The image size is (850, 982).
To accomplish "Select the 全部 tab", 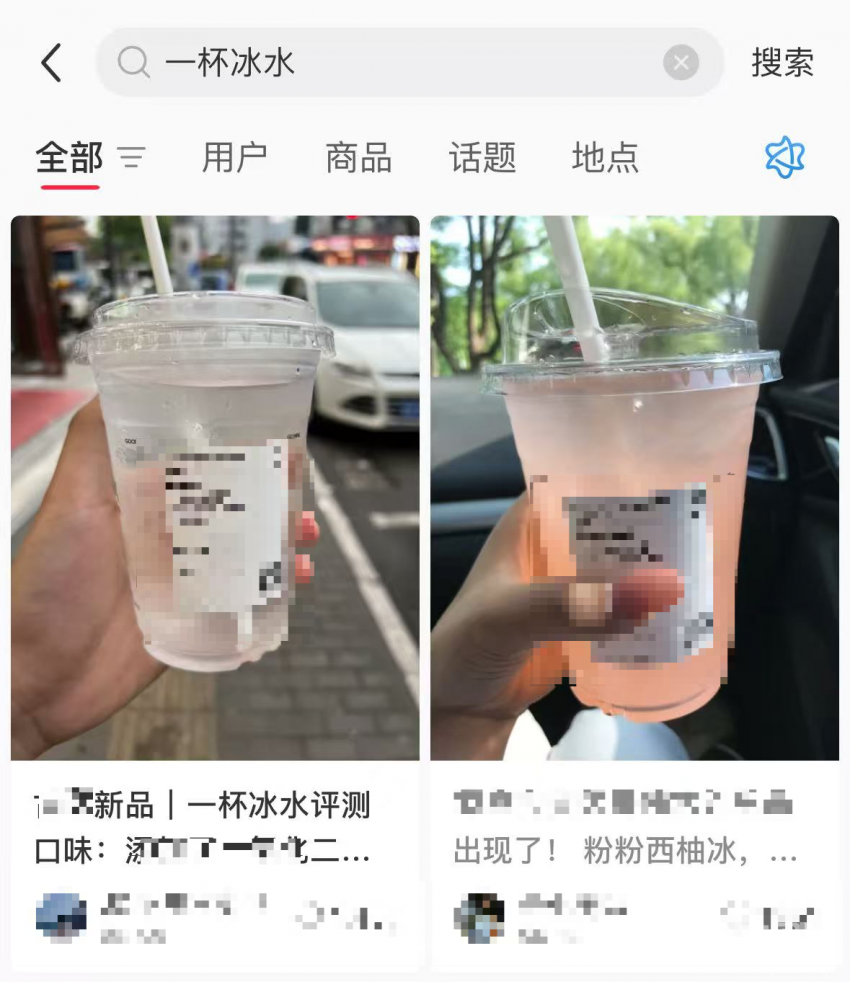I will [x=69, y=157].
